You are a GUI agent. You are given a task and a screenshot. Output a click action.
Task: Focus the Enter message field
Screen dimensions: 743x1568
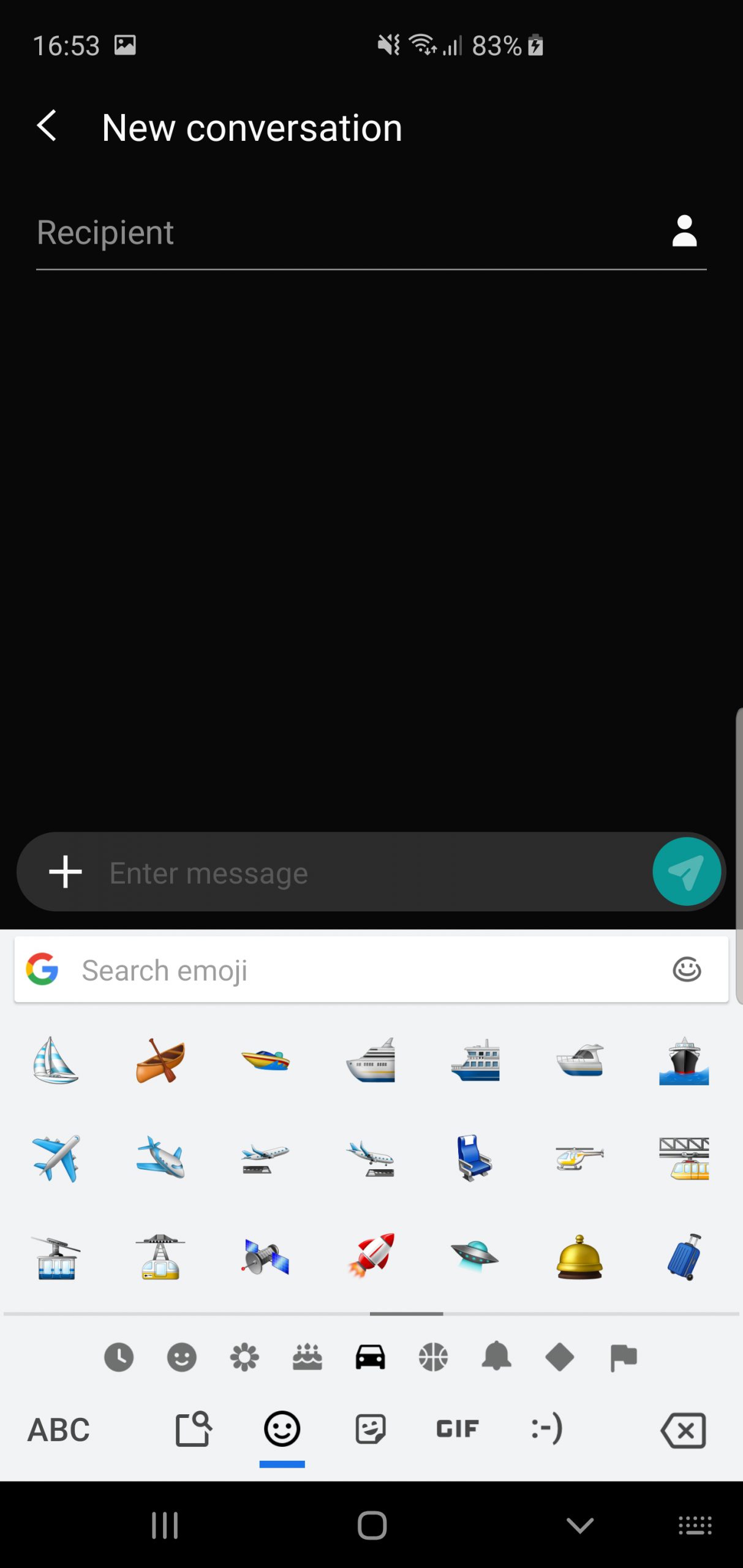pyautogui.click(x=374, y=873)
